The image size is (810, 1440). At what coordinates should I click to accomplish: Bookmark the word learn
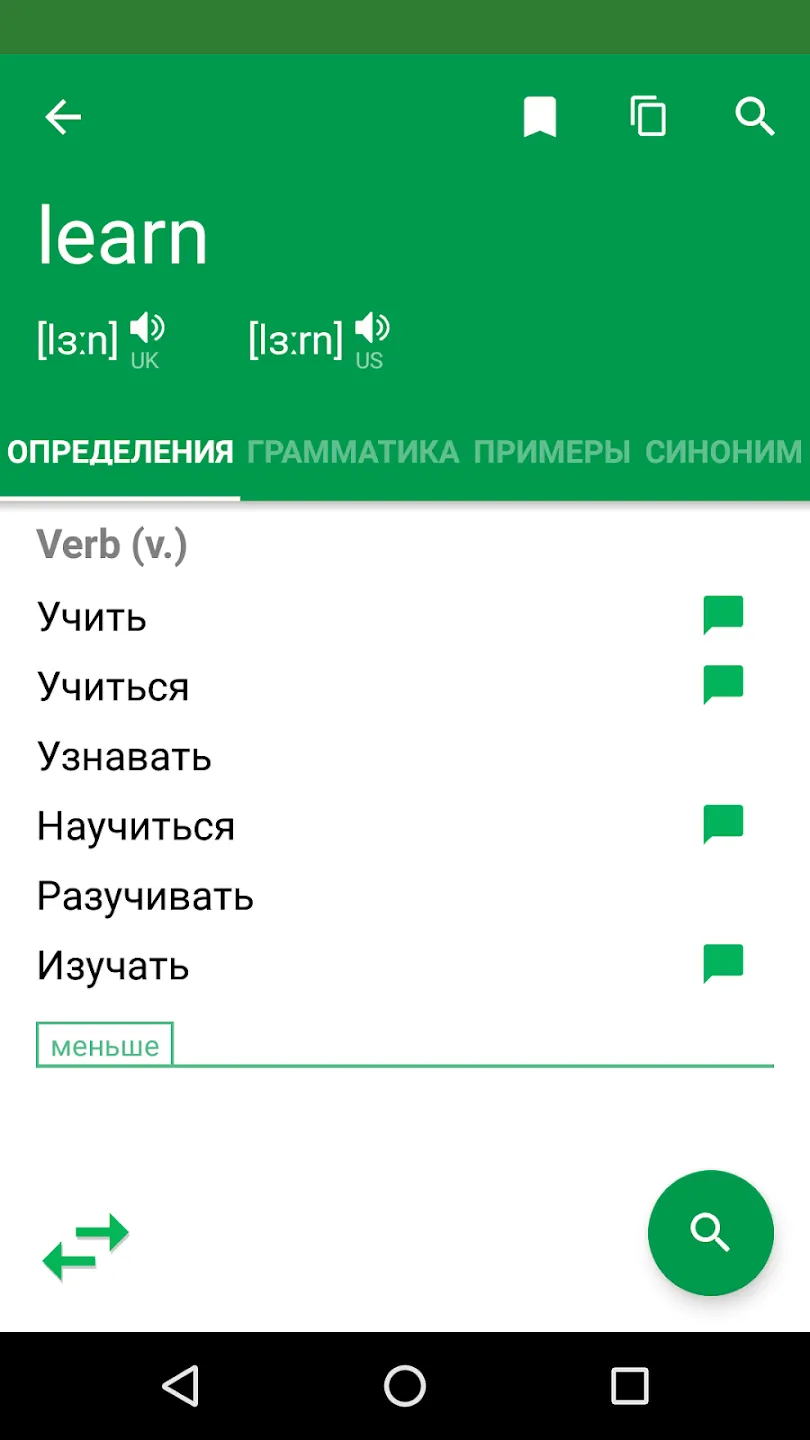click(540, 118)
